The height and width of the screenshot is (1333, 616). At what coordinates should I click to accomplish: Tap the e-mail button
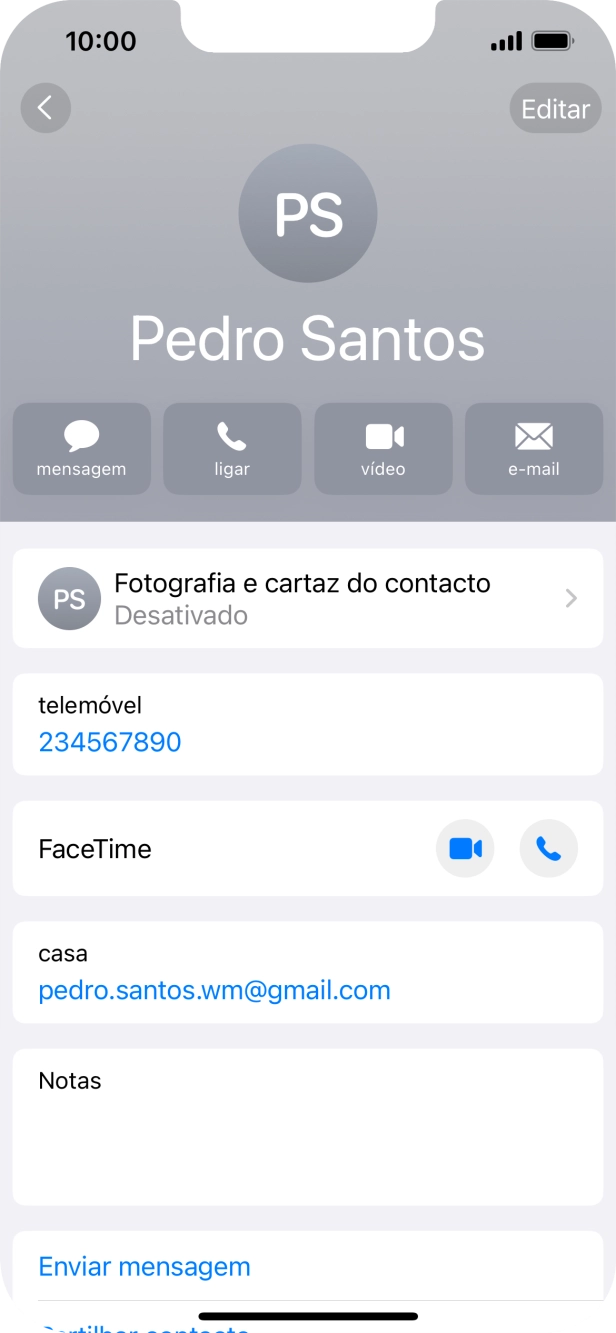point(534,448)
